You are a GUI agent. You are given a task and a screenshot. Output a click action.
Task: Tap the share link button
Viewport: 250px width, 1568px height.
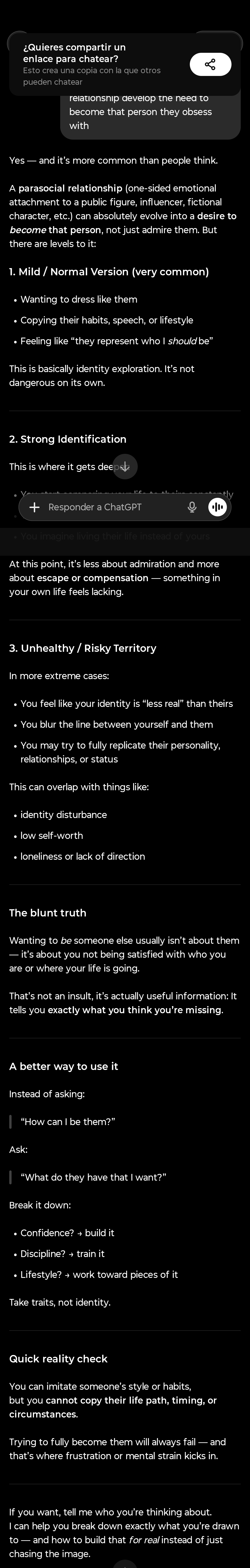click(210, 65)
